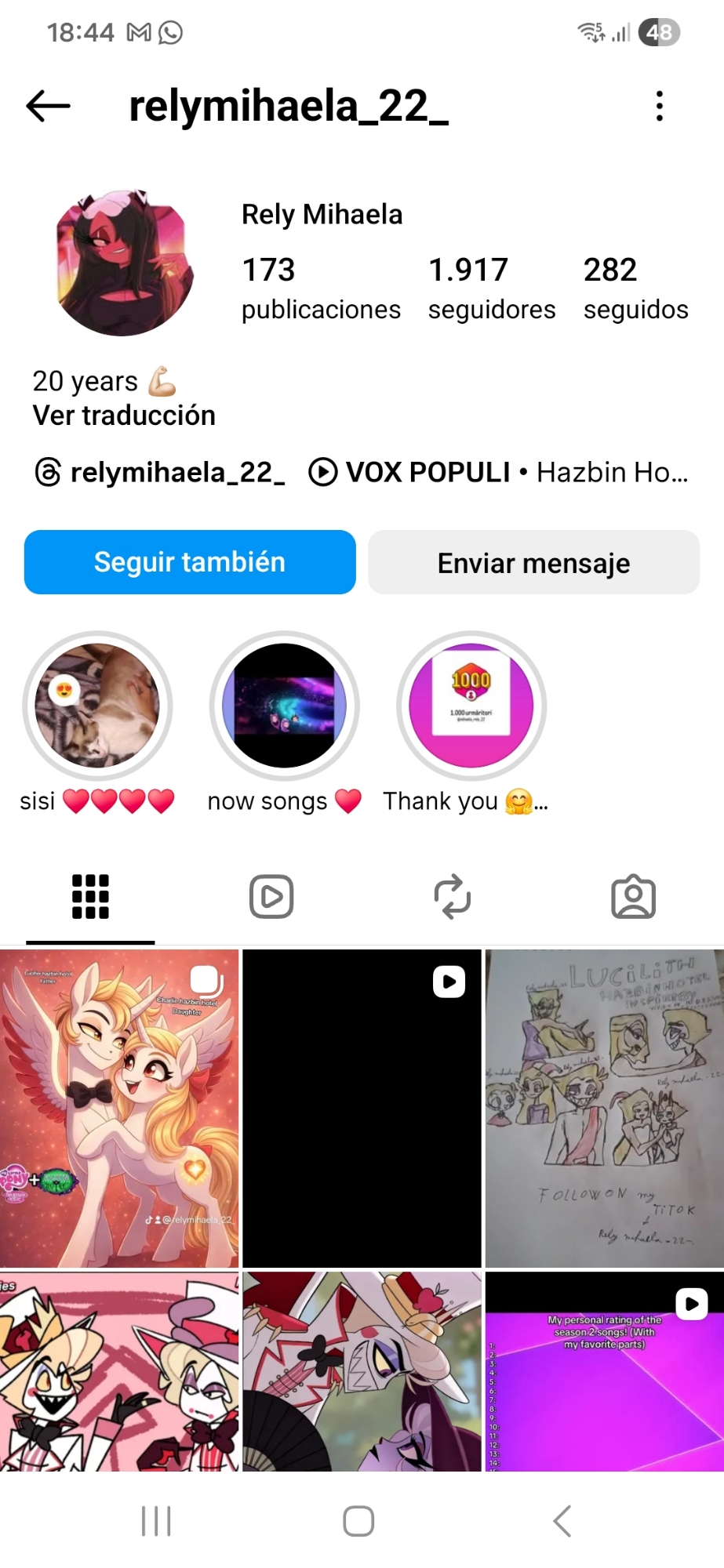Open Threads profile relymihaela_22_
This screenshot has width=724, height=1568.
(x=161, y=473)
